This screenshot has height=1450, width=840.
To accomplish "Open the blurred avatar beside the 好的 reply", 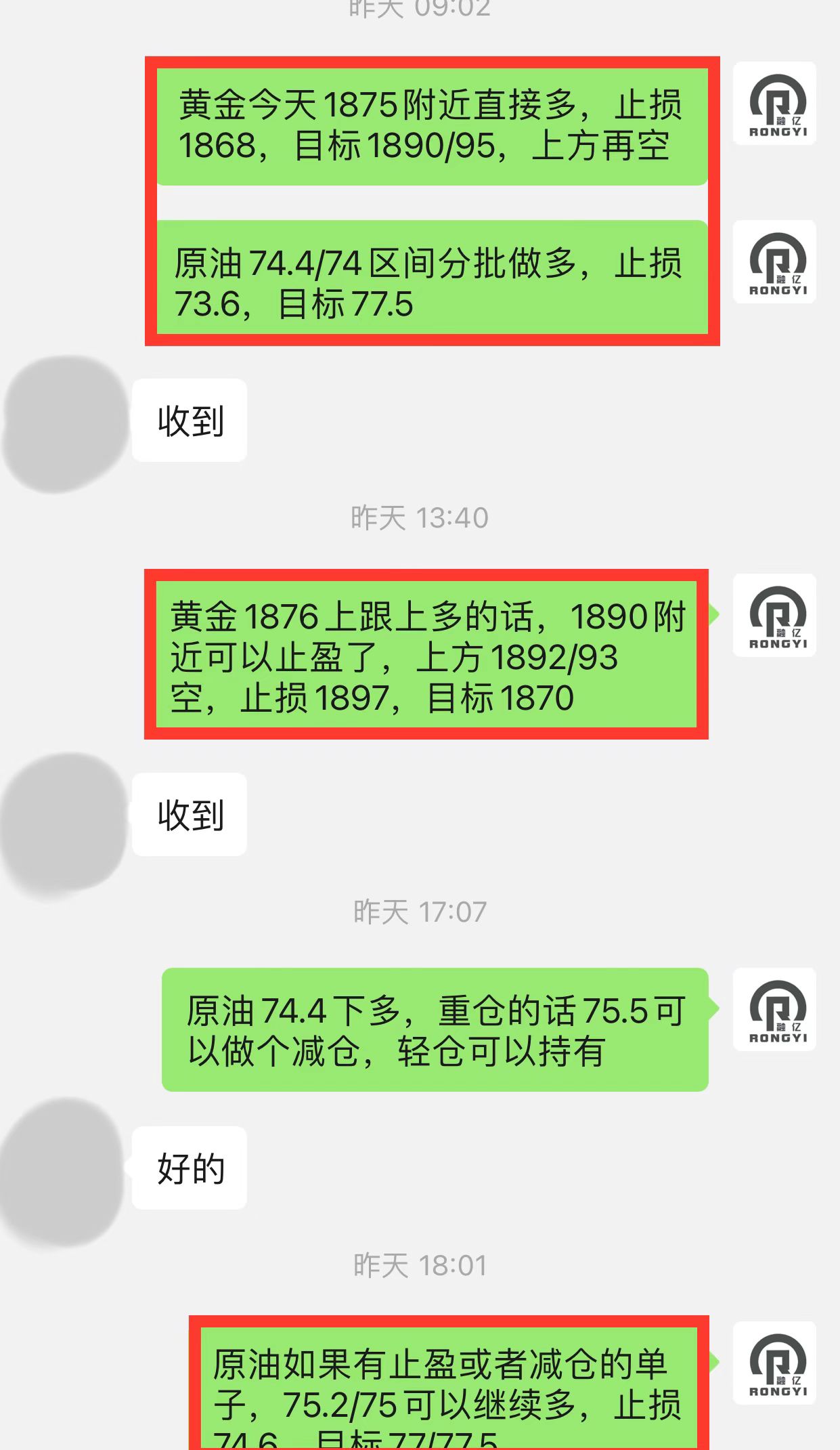I will [x=62, y=1172].
